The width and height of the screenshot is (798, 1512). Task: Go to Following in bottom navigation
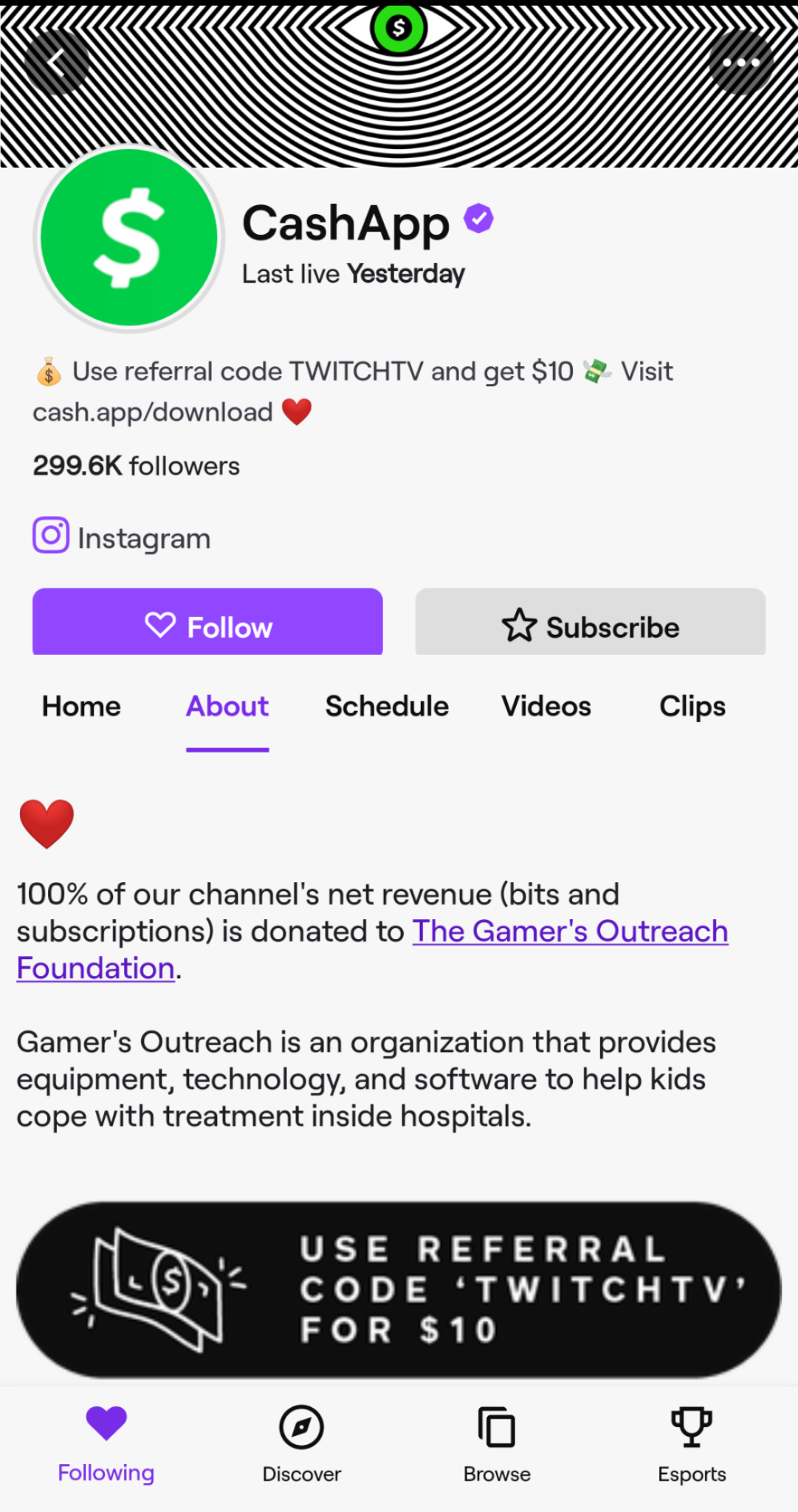[x=106, y=1444]
